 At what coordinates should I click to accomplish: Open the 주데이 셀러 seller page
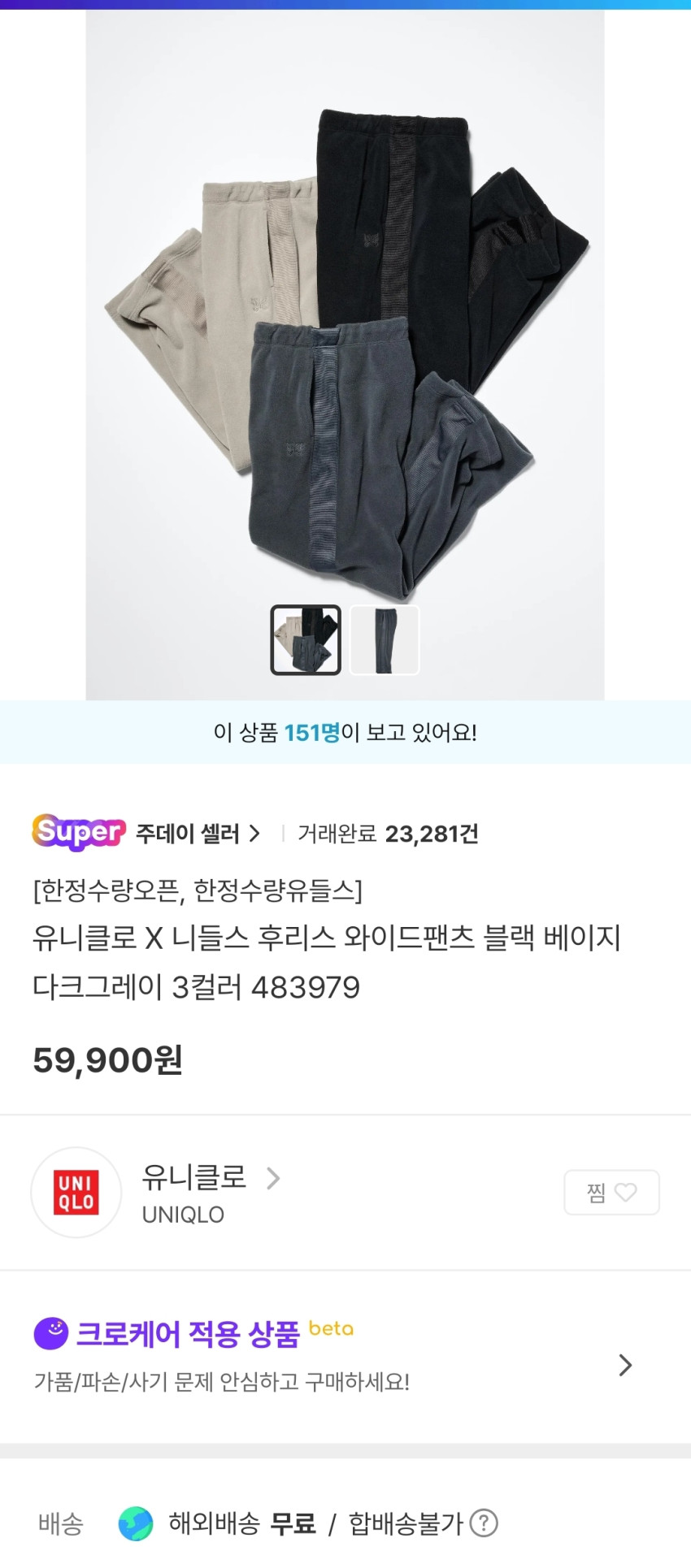197,834
